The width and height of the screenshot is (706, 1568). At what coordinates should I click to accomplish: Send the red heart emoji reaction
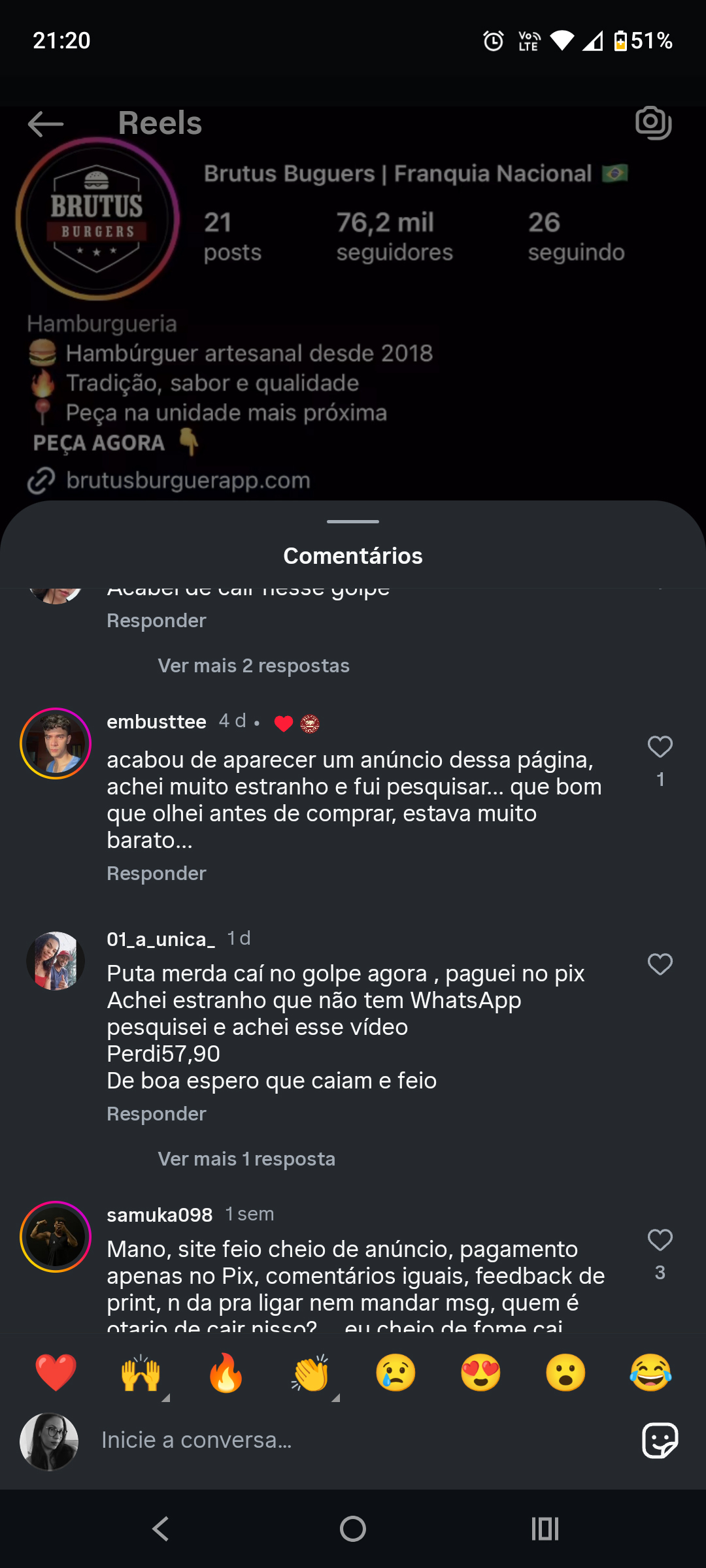point(56,1373)
